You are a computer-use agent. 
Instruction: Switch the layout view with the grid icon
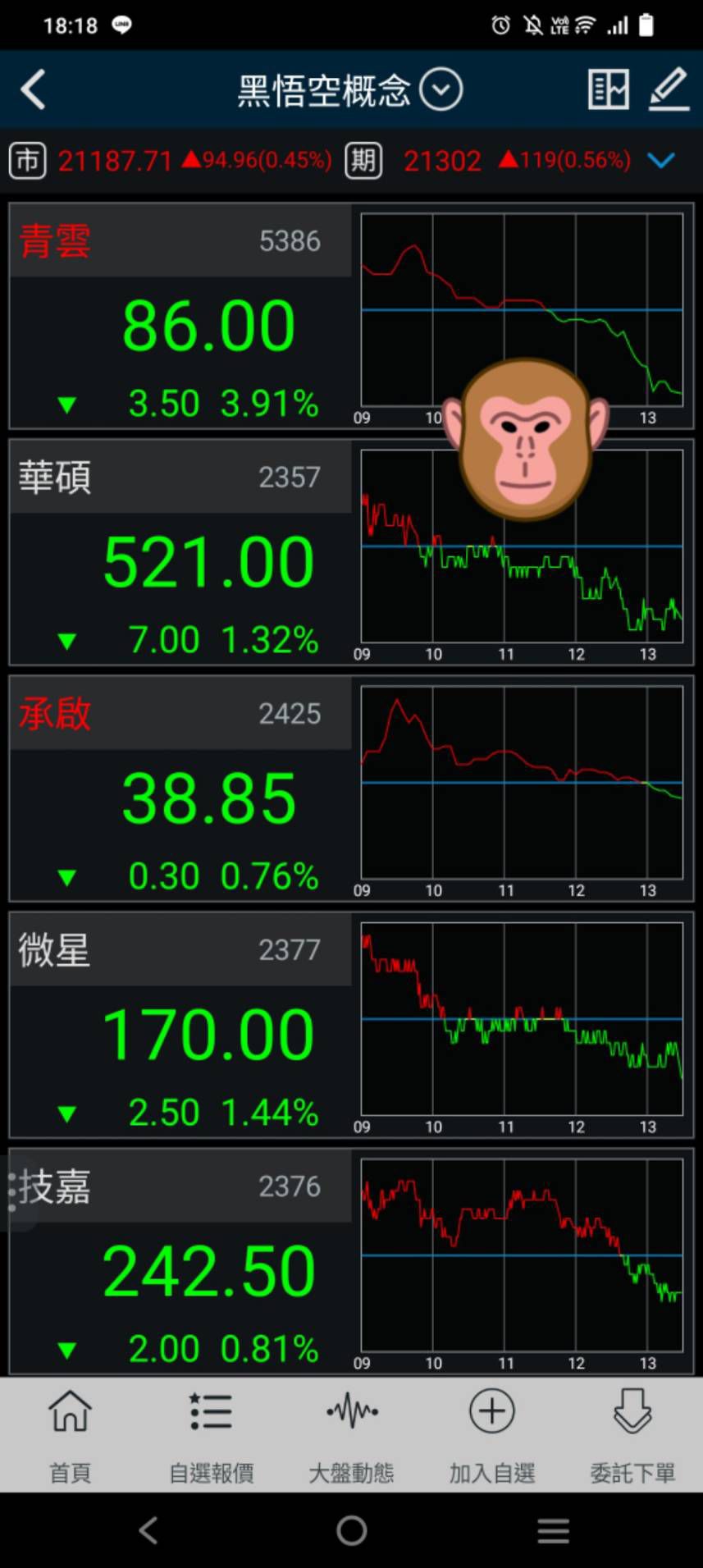point(608,89)
